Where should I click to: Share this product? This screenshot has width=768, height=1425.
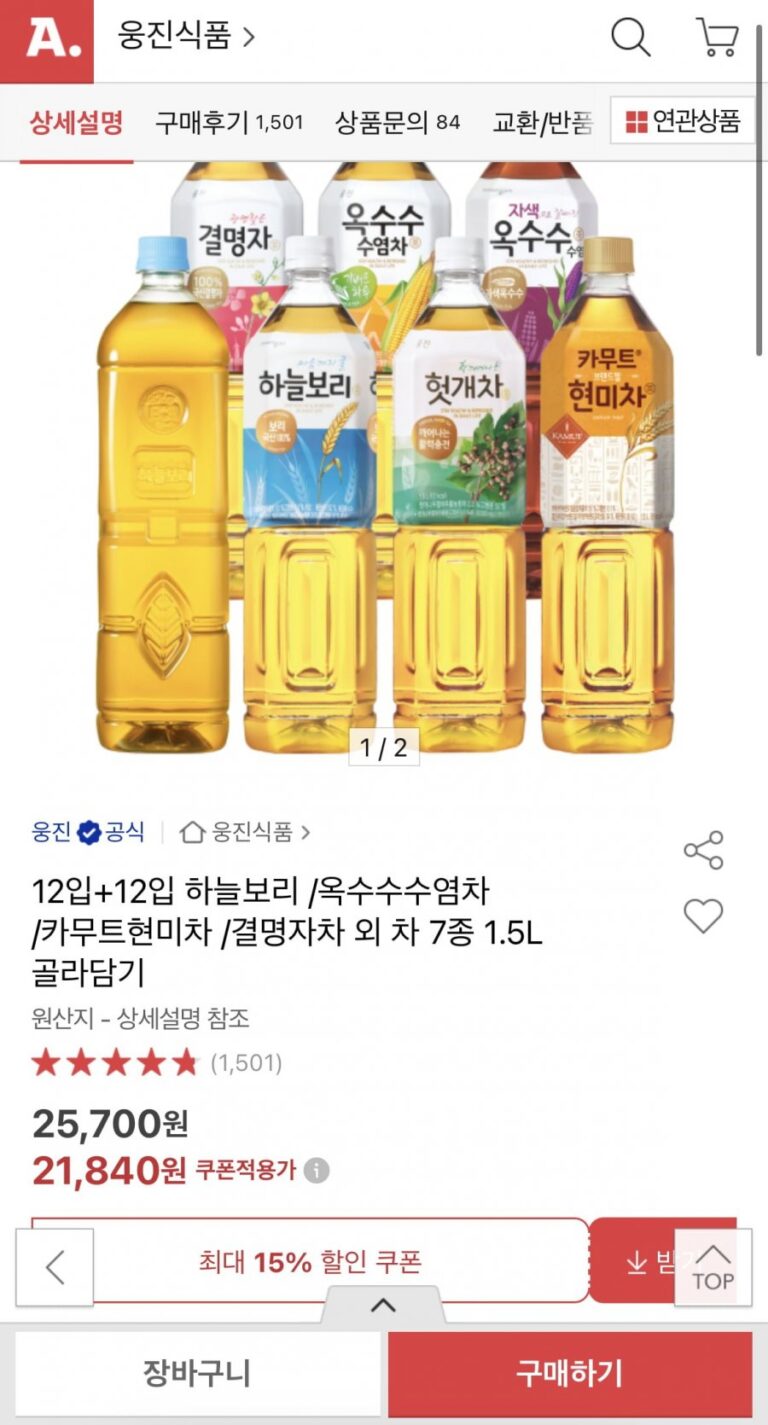(x=703, y=850)
